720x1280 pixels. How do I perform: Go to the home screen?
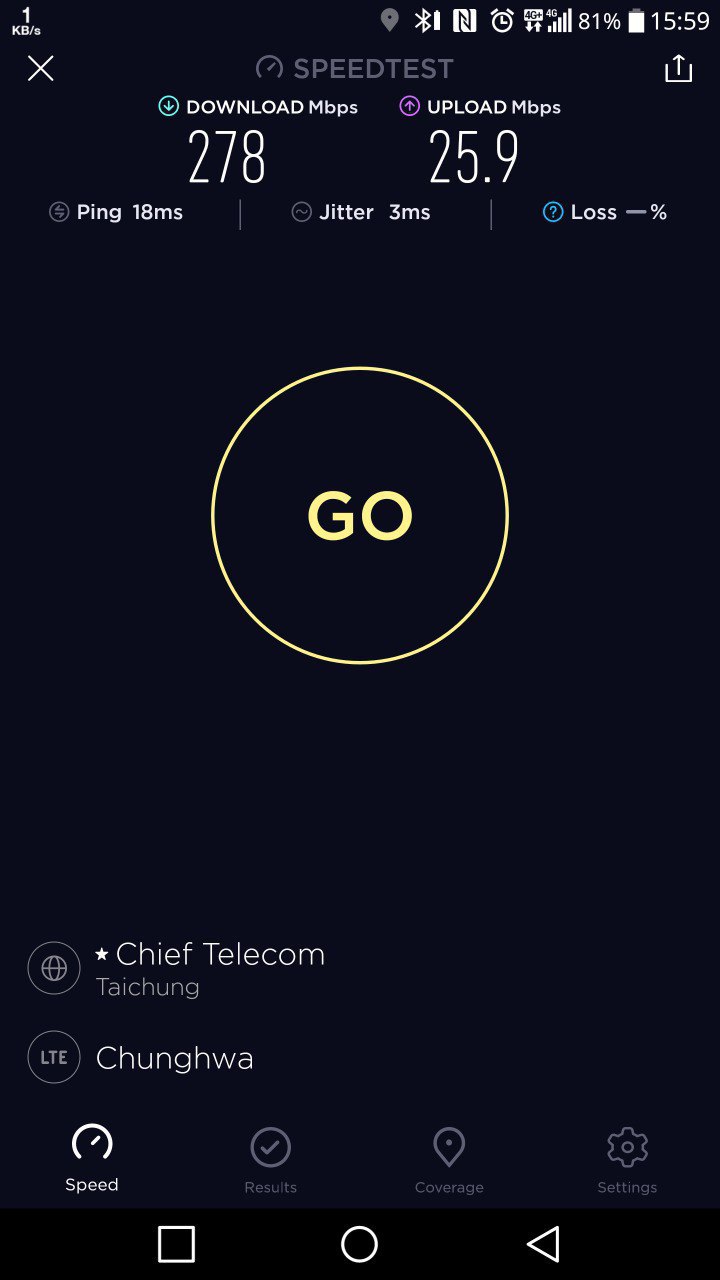(360, 1245)
